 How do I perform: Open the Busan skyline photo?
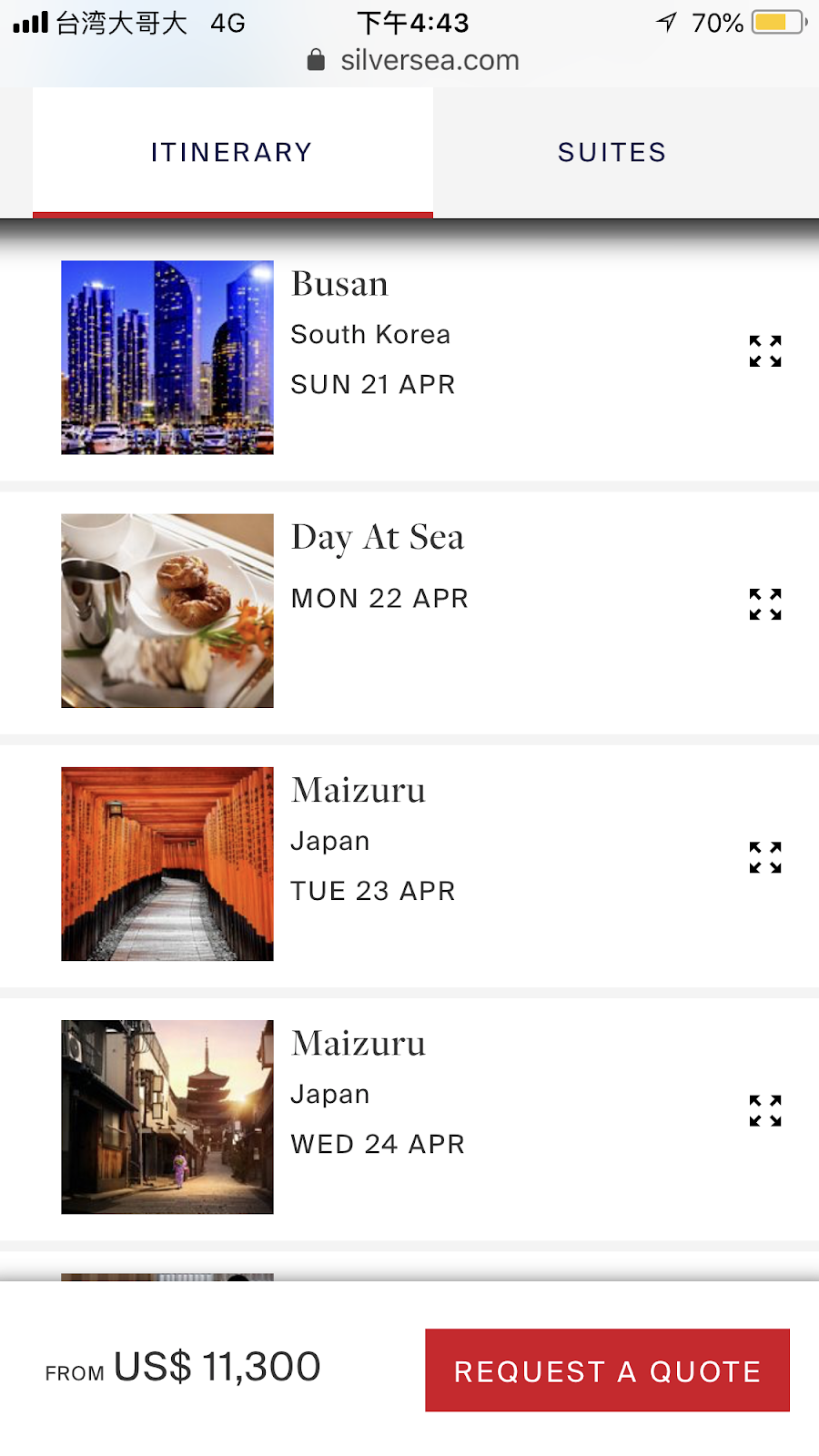click(167, 358)
